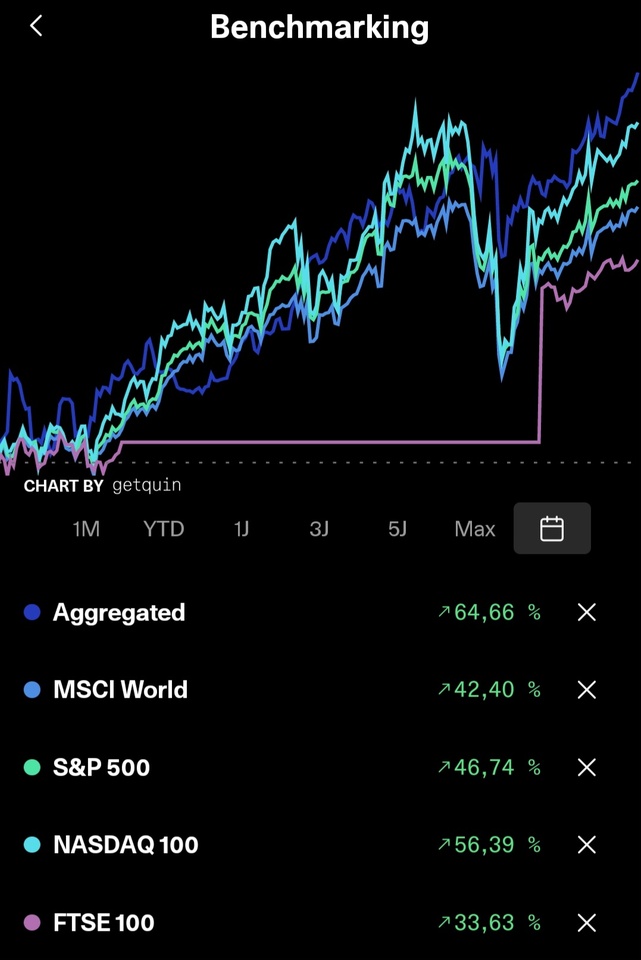Delete the S&P 500 benchmark
Image resolution: width=641 pixels, height=960 pixels.
(587, 767)
